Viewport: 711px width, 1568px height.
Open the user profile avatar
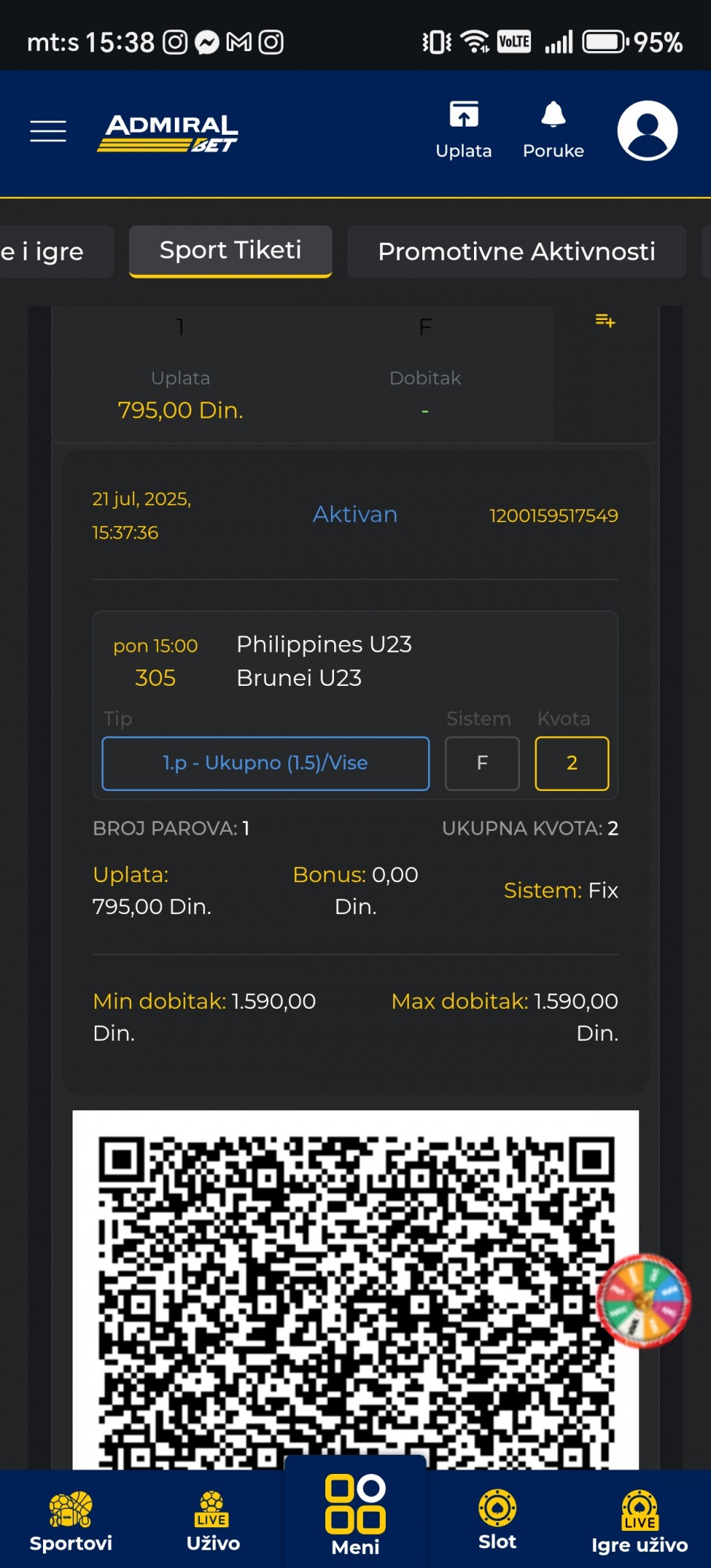point(647,130)
